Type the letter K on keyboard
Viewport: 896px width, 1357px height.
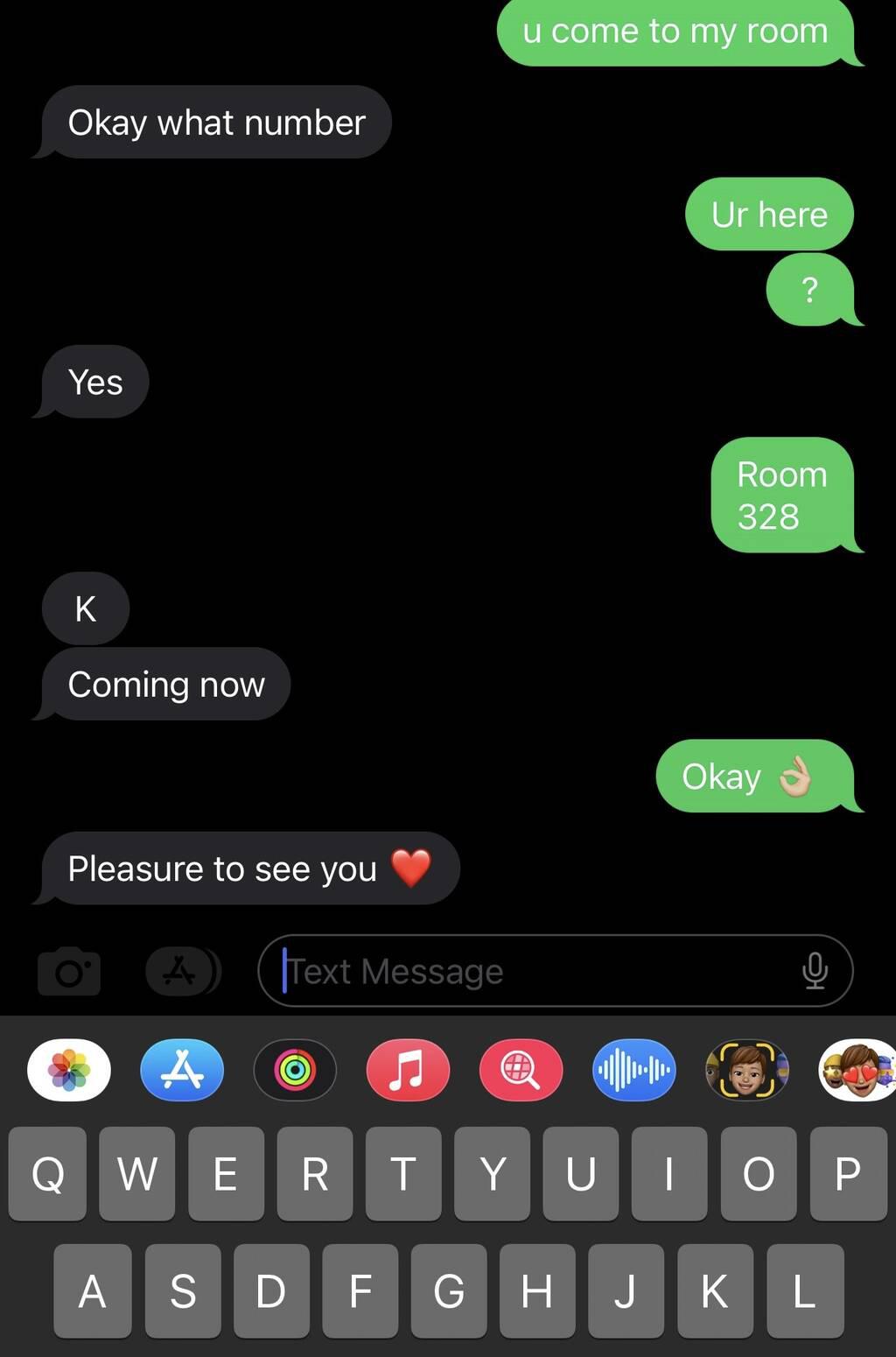coord(714,1290)
